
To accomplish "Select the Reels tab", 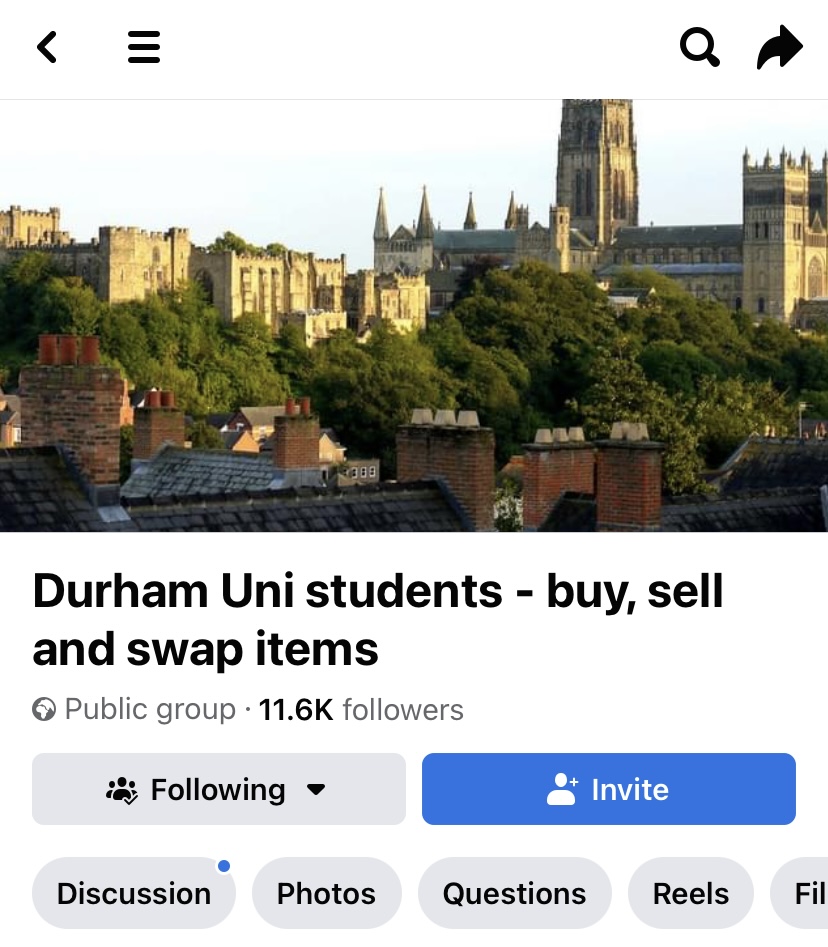I will (x=691, y=893).
